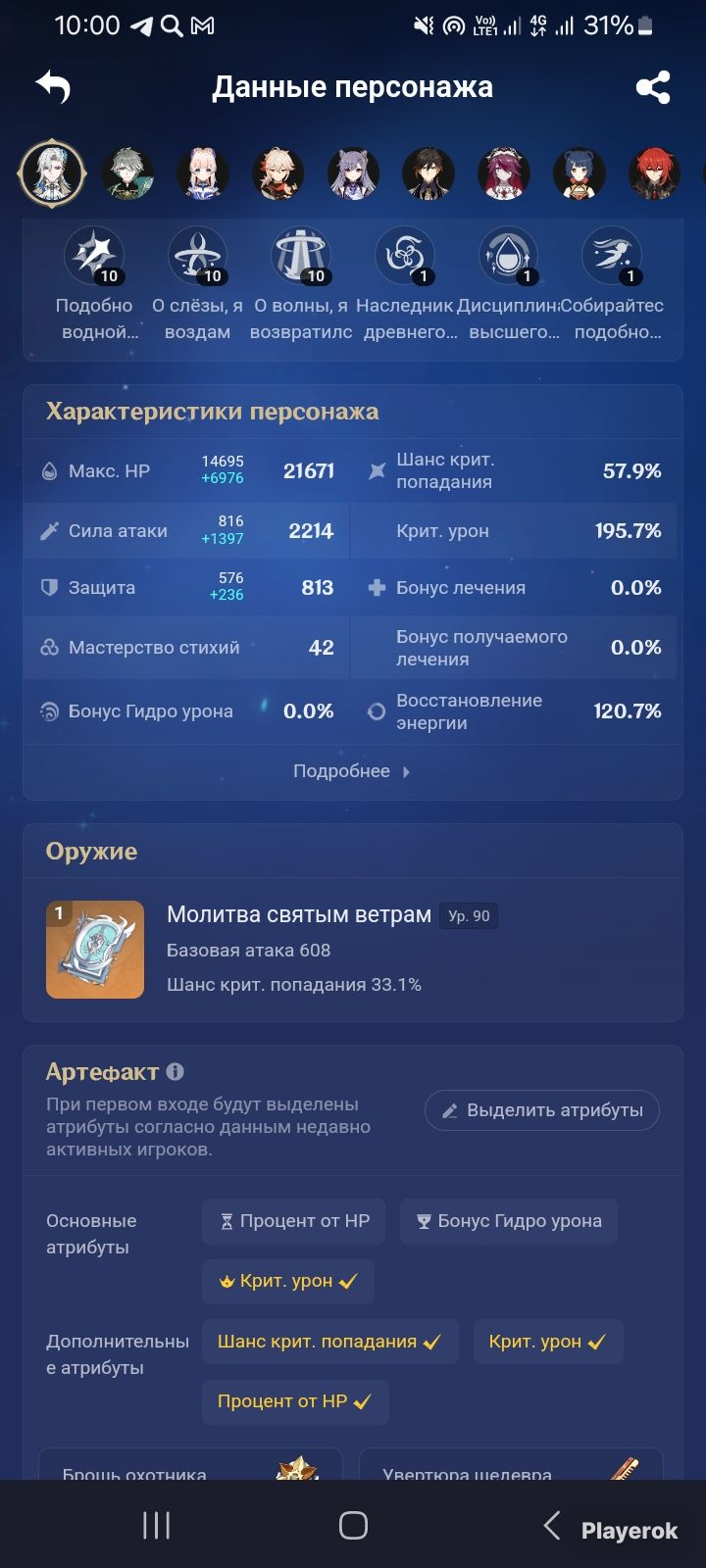Screen dimensions: 706x1568
Task: Open the Брошь охотника artifact card
Action: point(190,1464)
